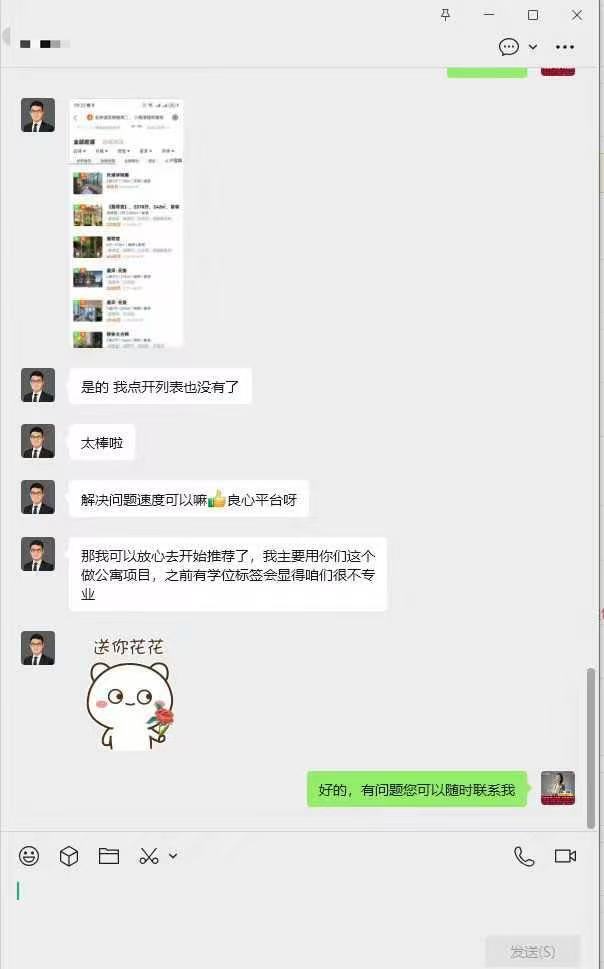
Task: Take a screenshot with the scissors tool
Action: coord(149,856)
